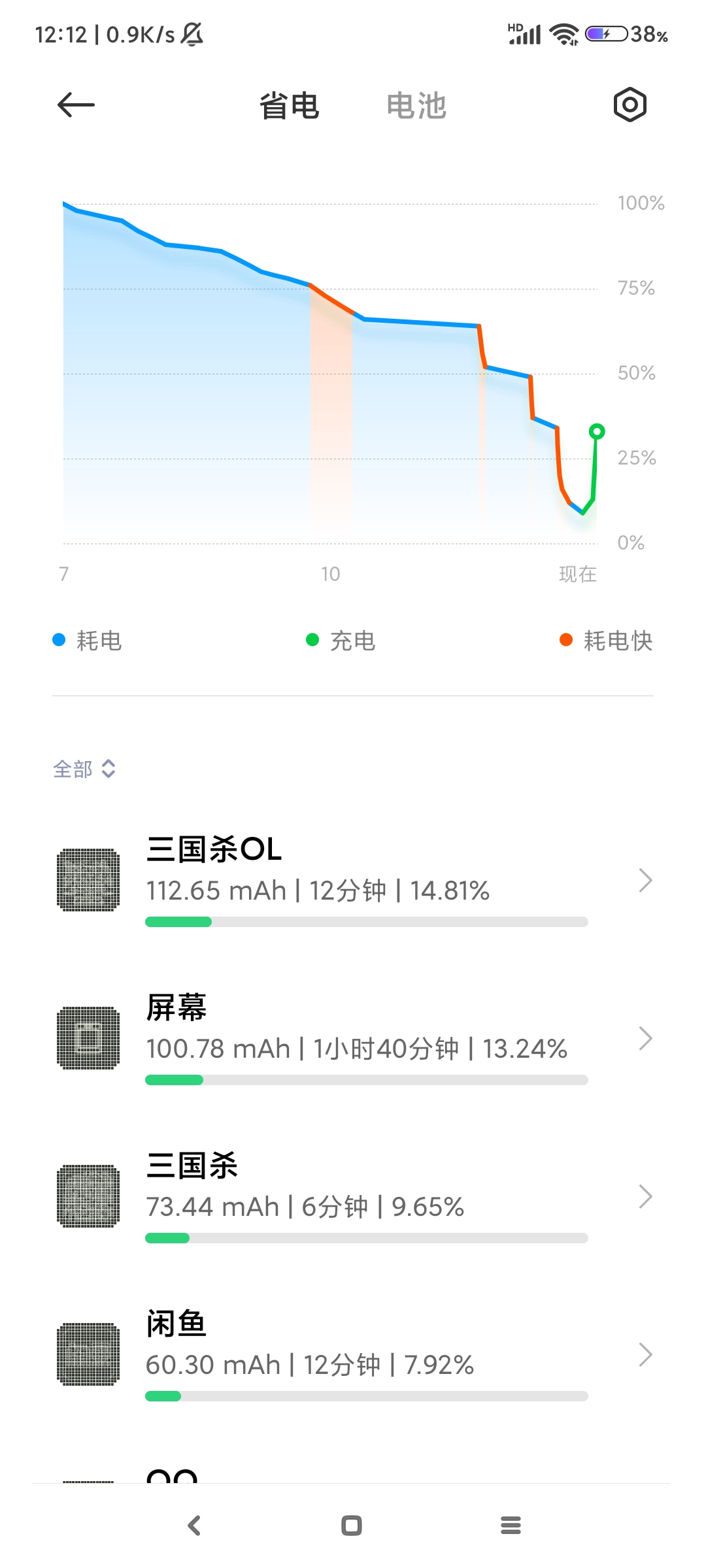The image size is (706, 1568).
Task: Switch to the 电池 tab
Action: pyautogui.click(x=416, y=105)
